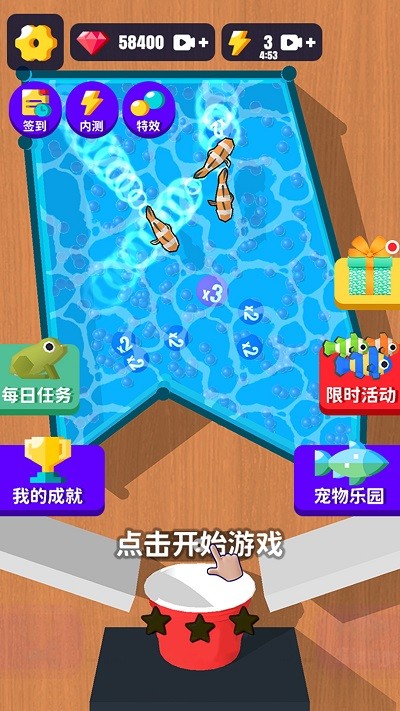Watch video to add more energy

click(x=298, y=43)
